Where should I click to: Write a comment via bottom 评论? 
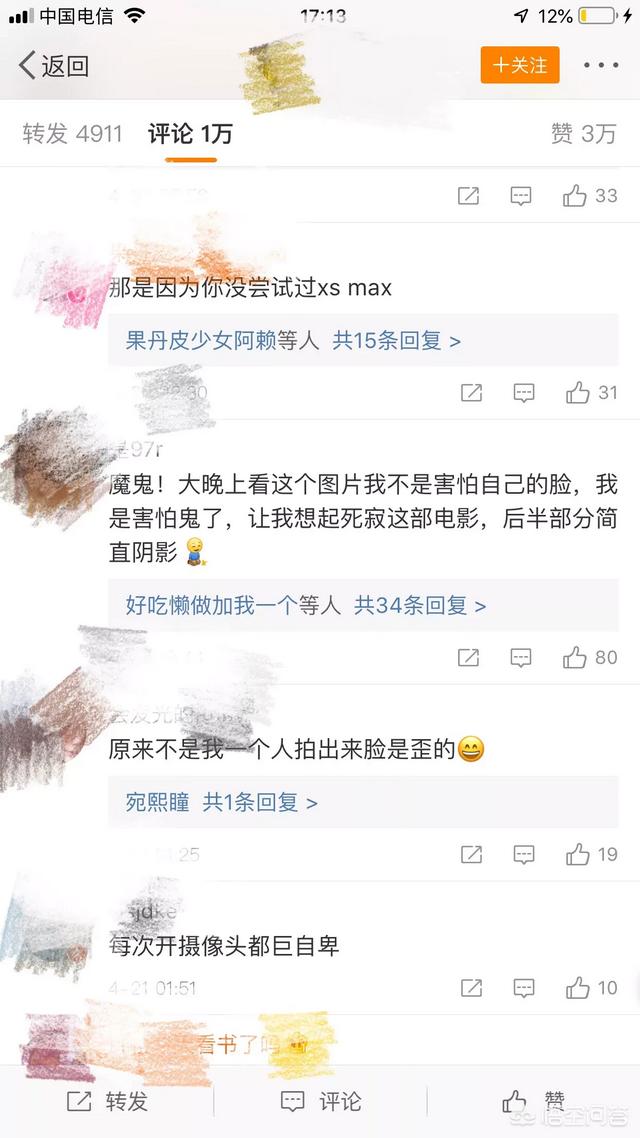pos(320,1101)
